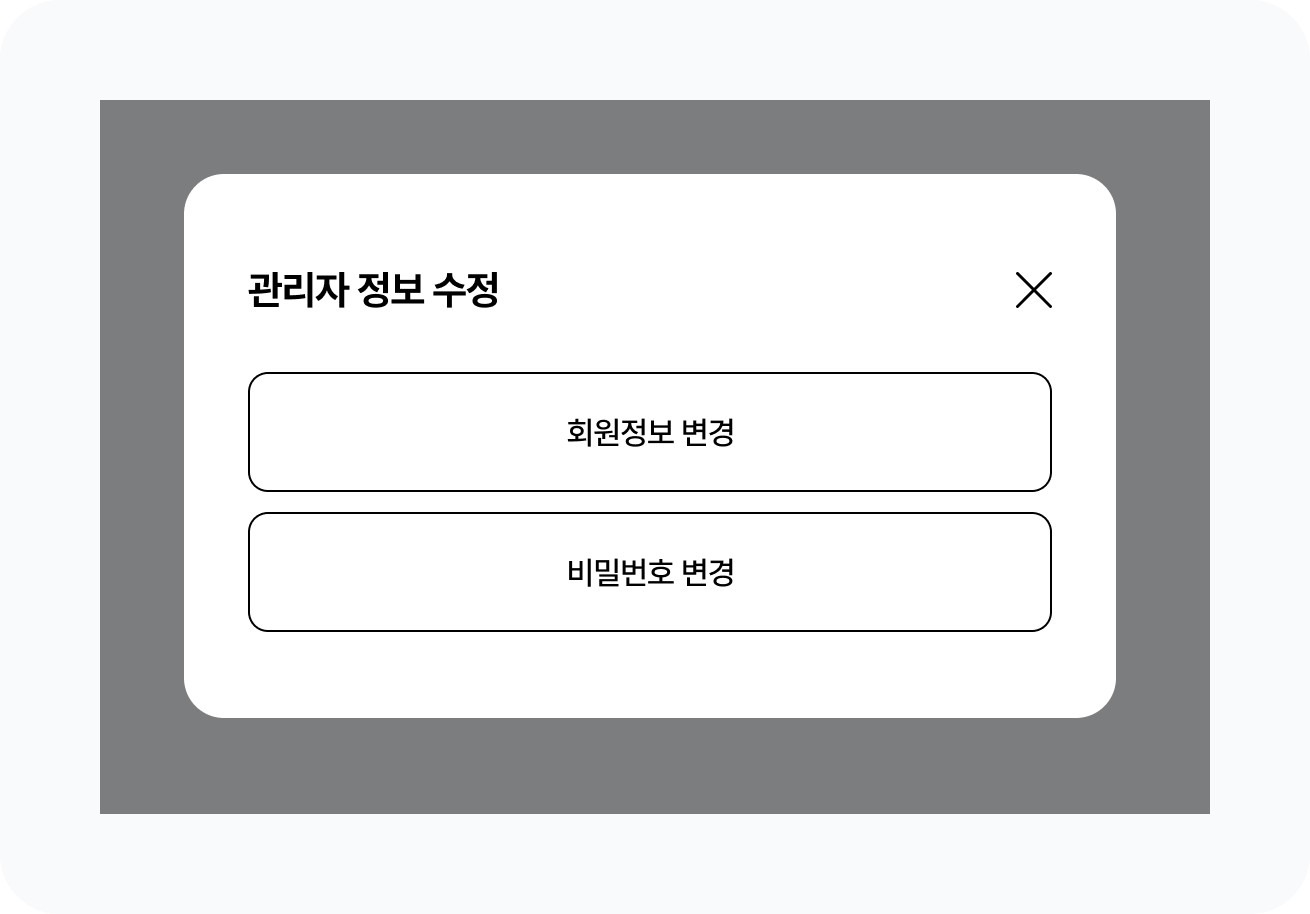Select 비밀번호 변경
The height and width of the screenshot is (914, 1310).
click(x=650, y=572)
